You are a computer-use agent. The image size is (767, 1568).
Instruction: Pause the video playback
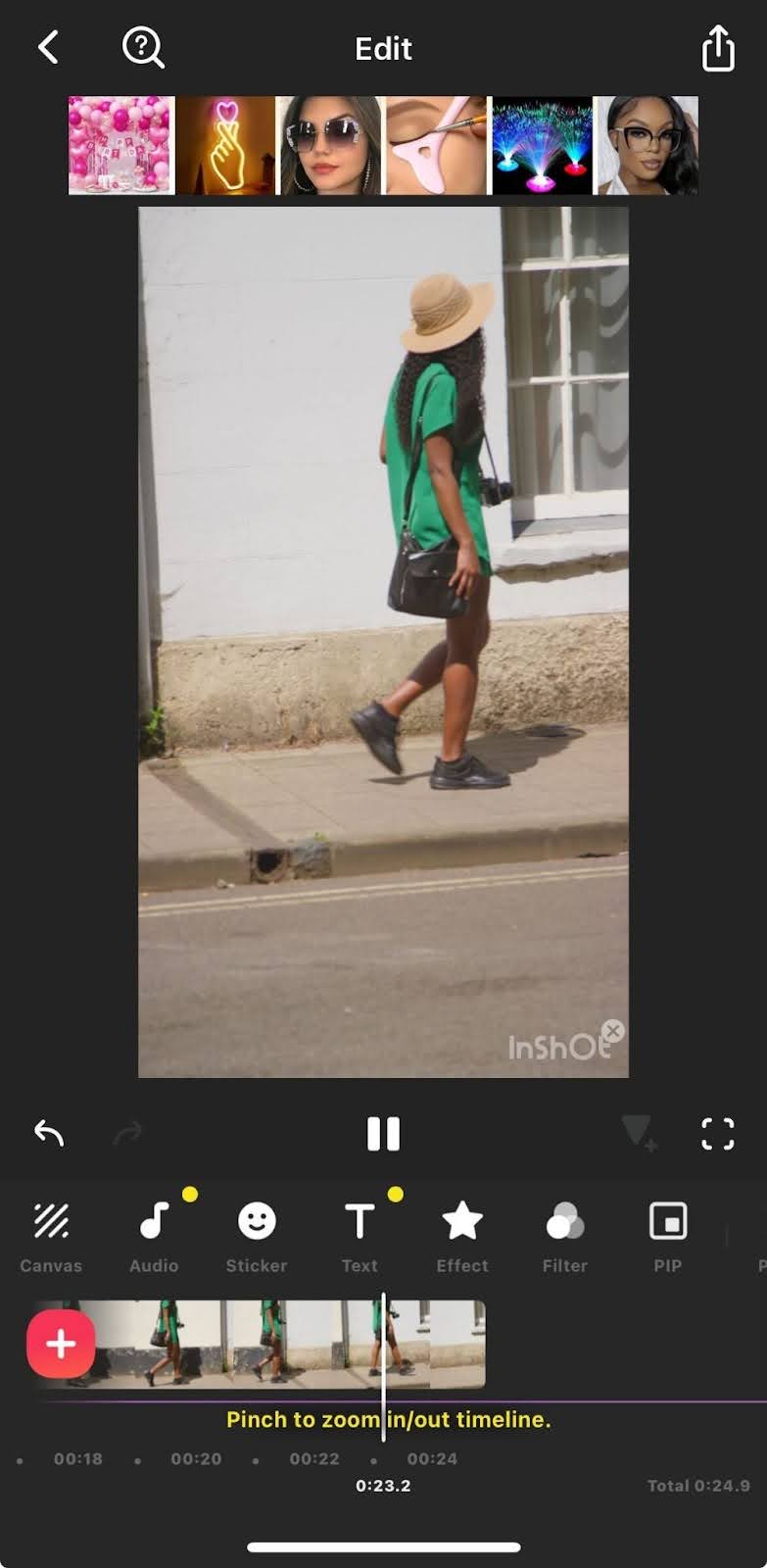click(x=383, y=1134)
